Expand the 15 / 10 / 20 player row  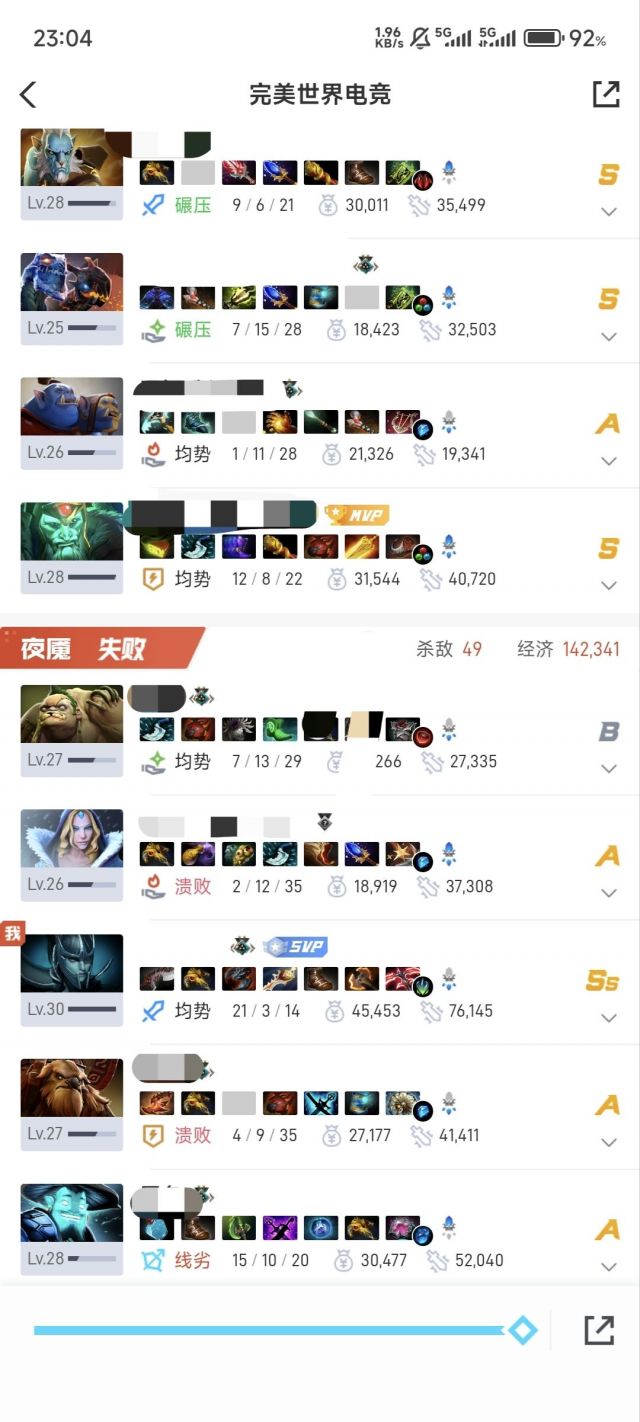pos(609,1267)
